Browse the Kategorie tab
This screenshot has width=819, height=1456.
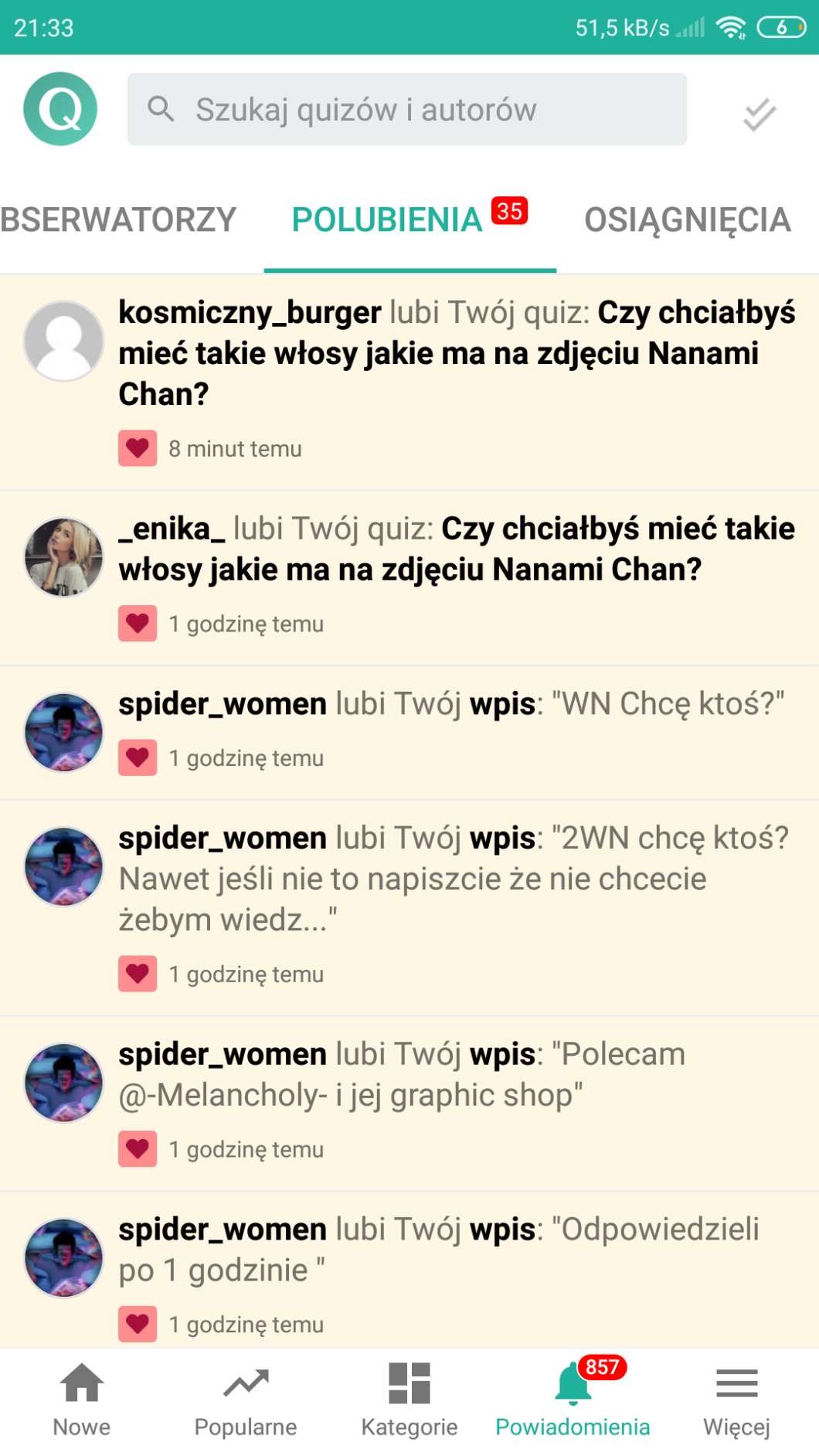point(409,1399)
